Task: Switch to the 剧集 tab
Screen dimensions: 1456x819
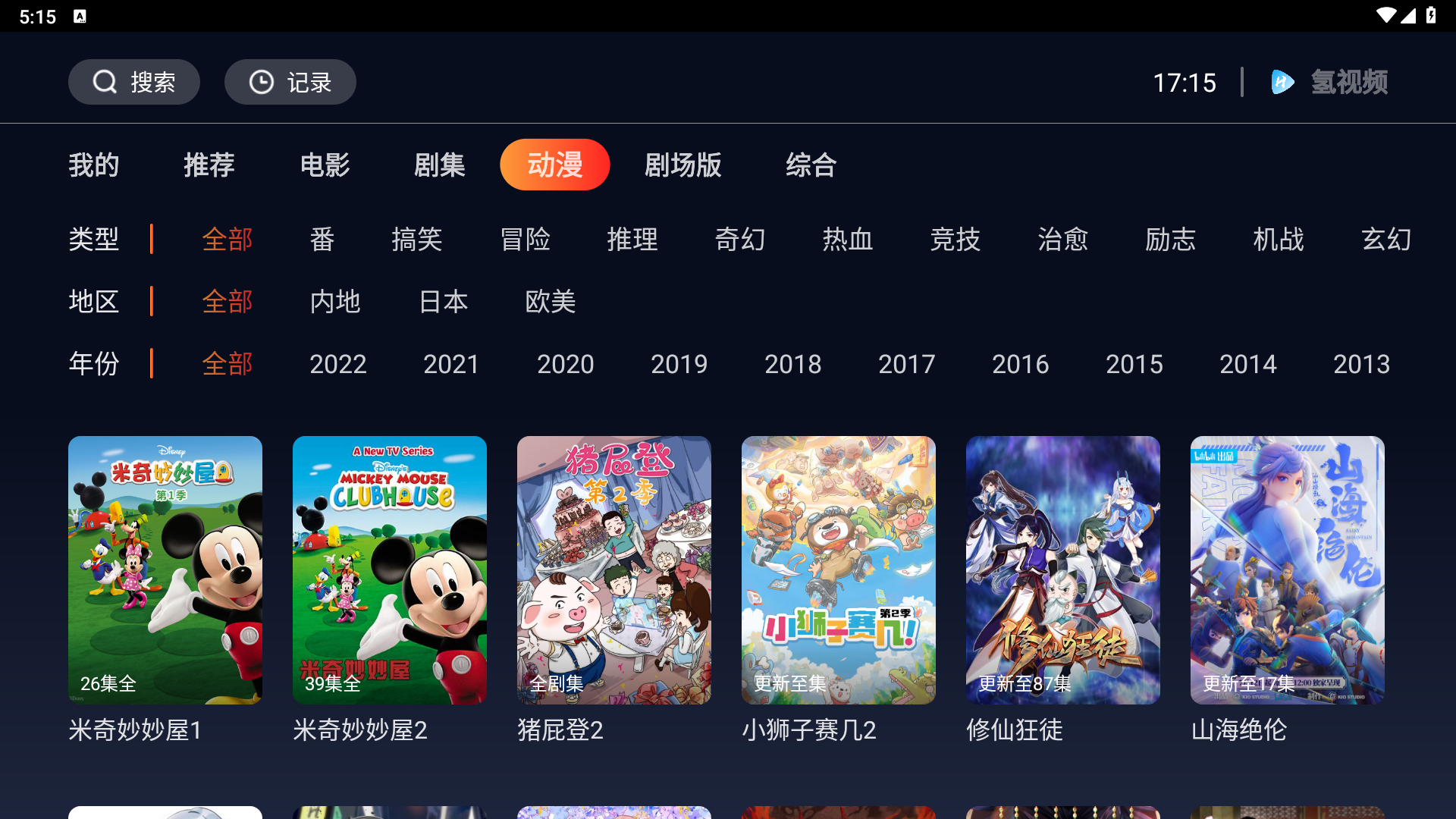Action: point(440,165)
